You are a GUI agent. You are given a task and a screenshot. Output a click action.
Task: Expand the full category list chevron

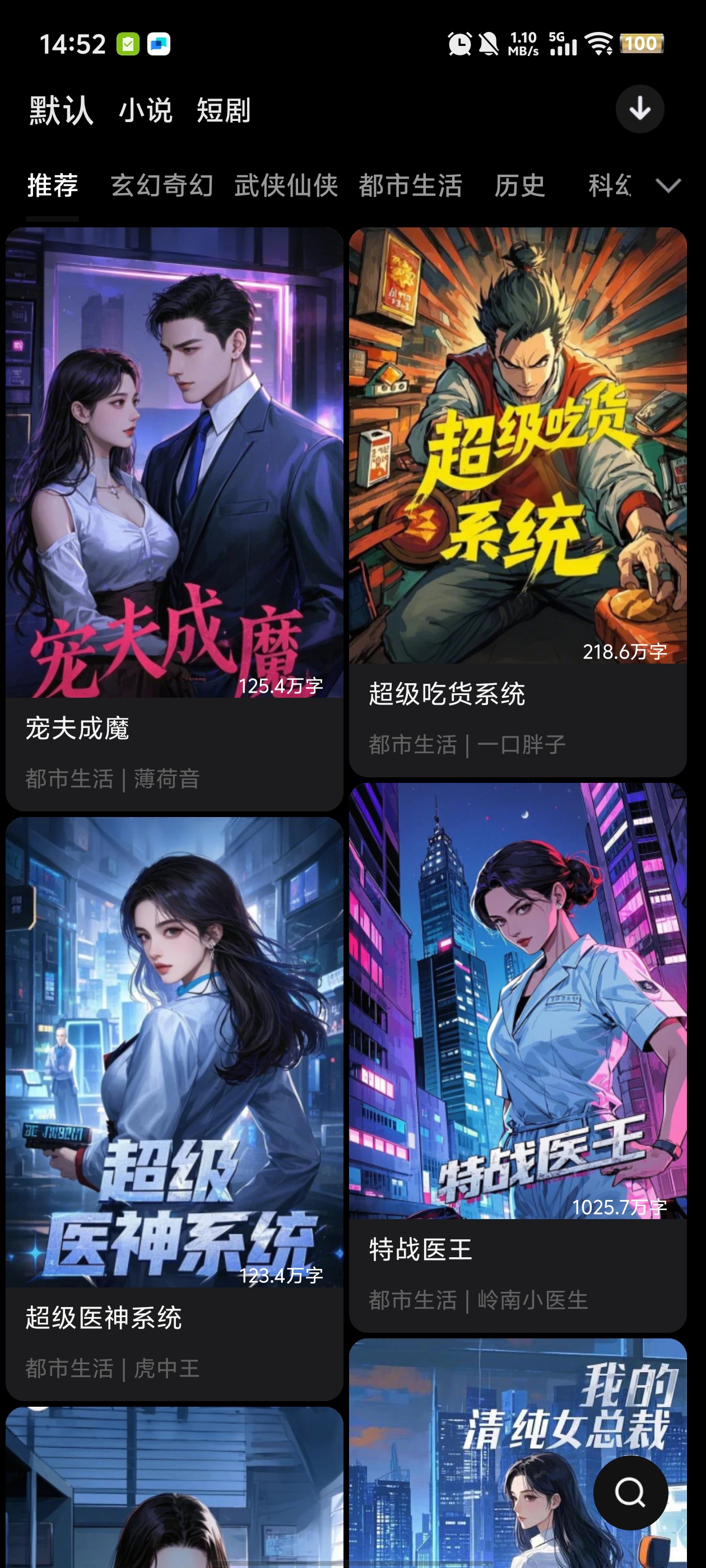tap(668, 186)
